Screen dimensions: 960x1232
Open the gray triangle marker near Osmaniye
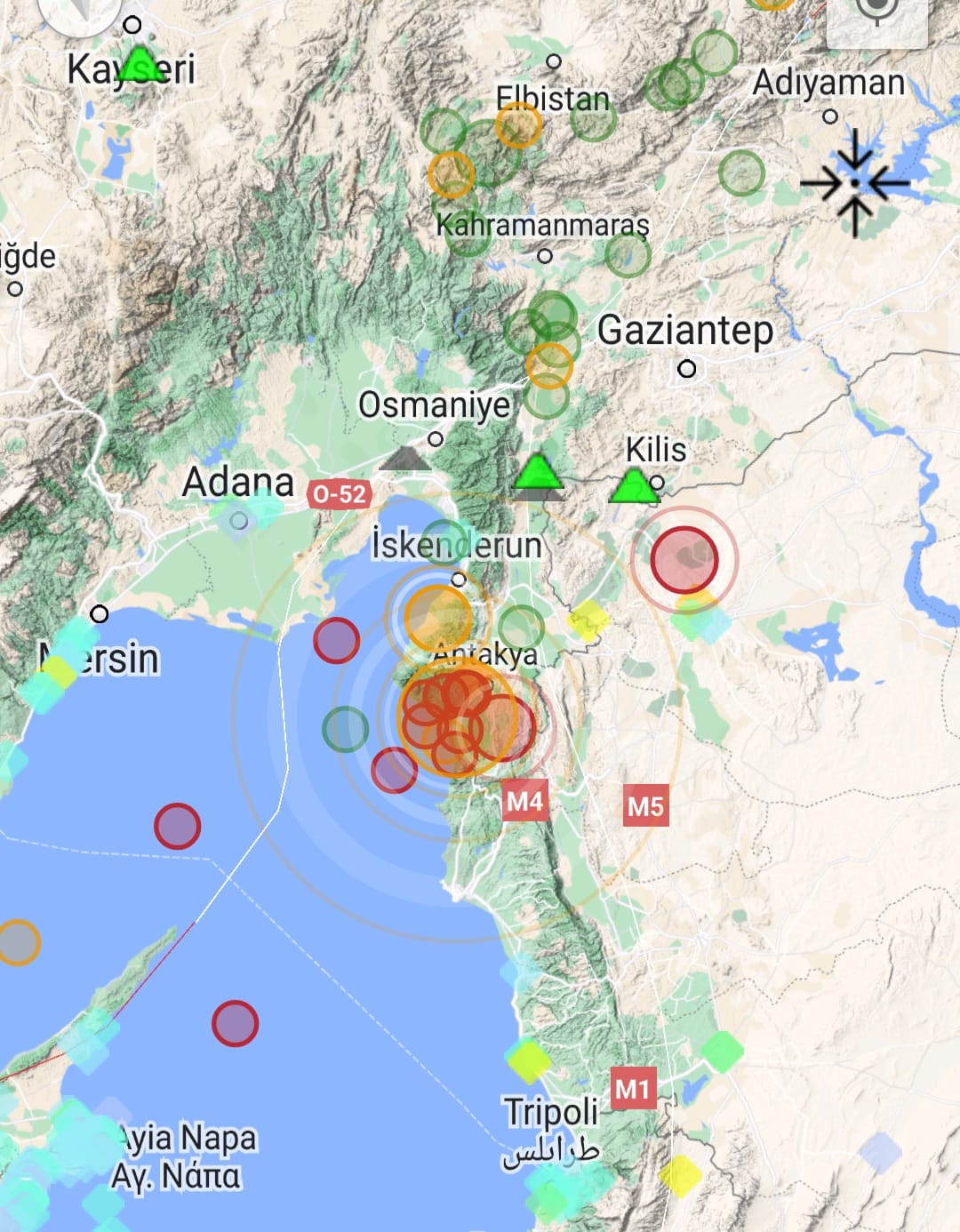[405, 459]
